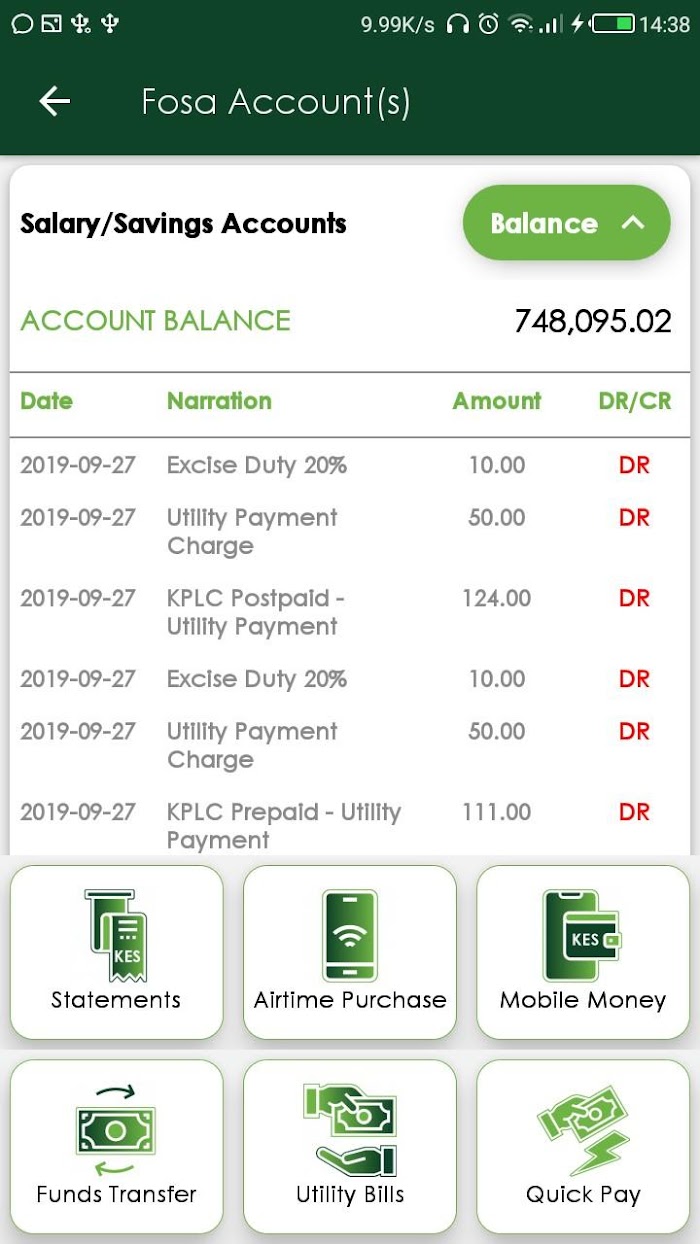Screen dimensions: 700x1244
Task: Go back using the arrow
Action: [x=54, y=101]
